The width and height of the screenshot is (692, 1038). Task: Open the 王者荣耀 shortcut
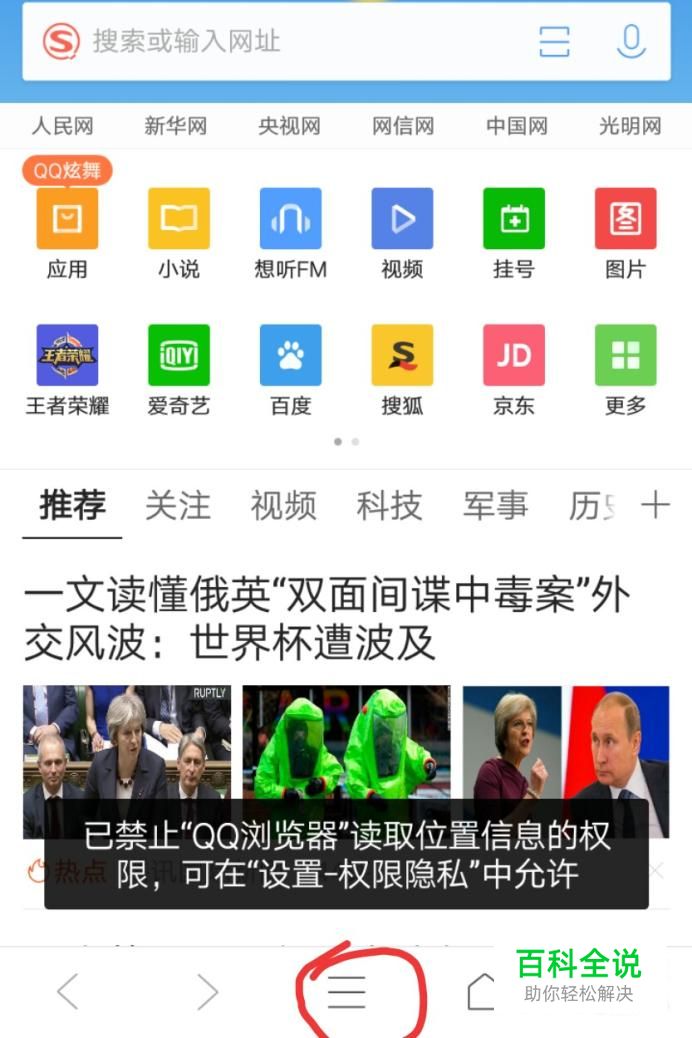coord(67,356)
